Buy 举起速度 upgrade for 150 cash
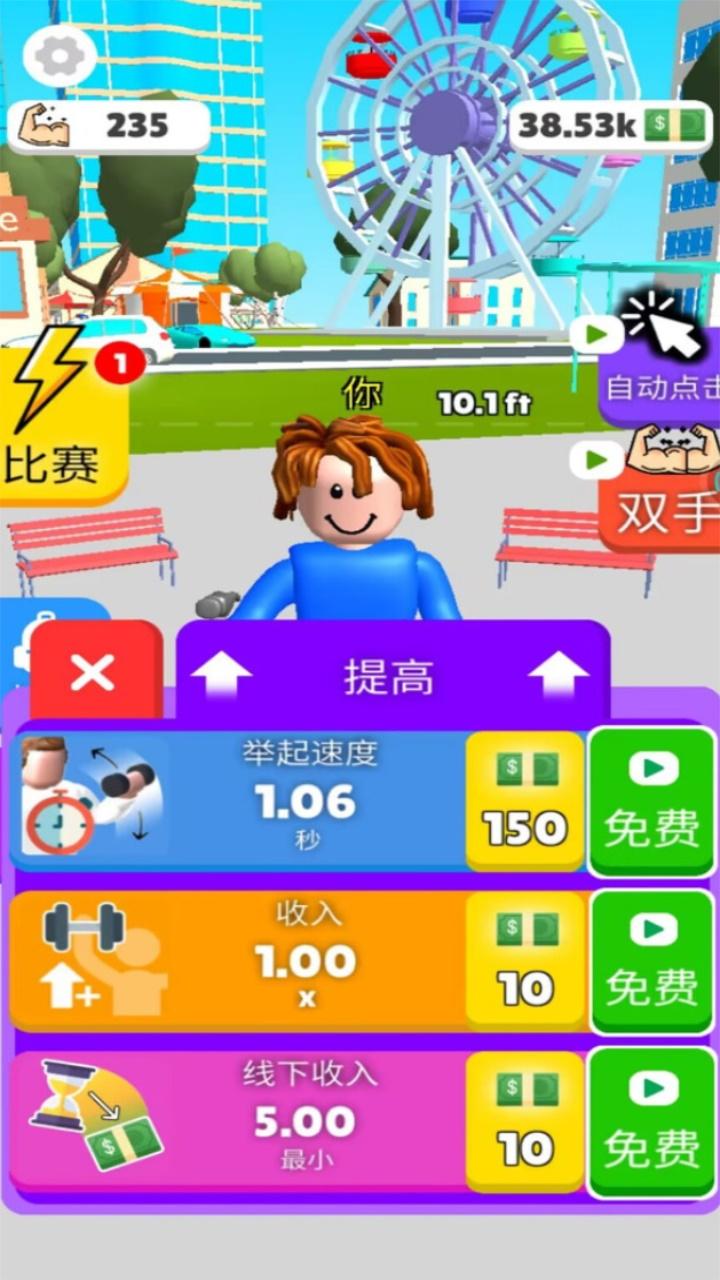The image size is (720, 1280). click(x=525, y=801)
